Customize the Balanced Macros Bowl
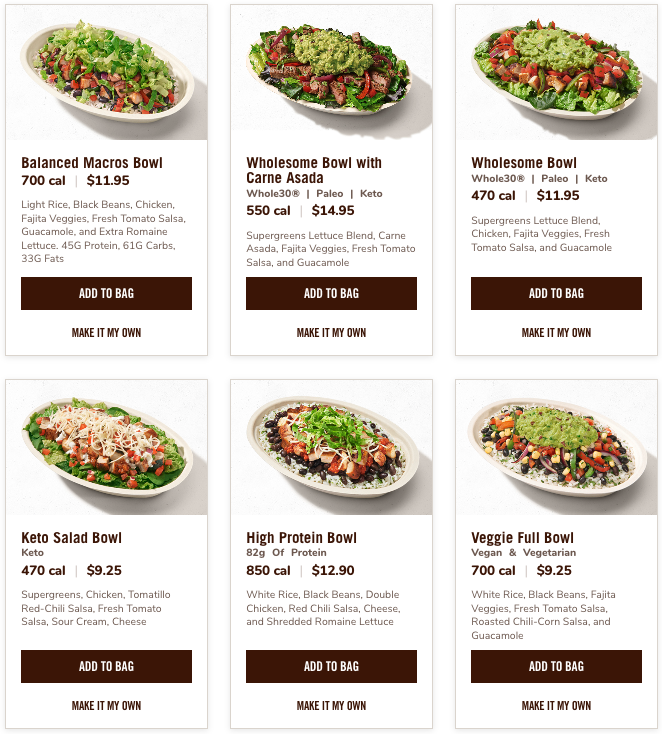The width and height of the screenshot is (662, 734). click(106, 333)
